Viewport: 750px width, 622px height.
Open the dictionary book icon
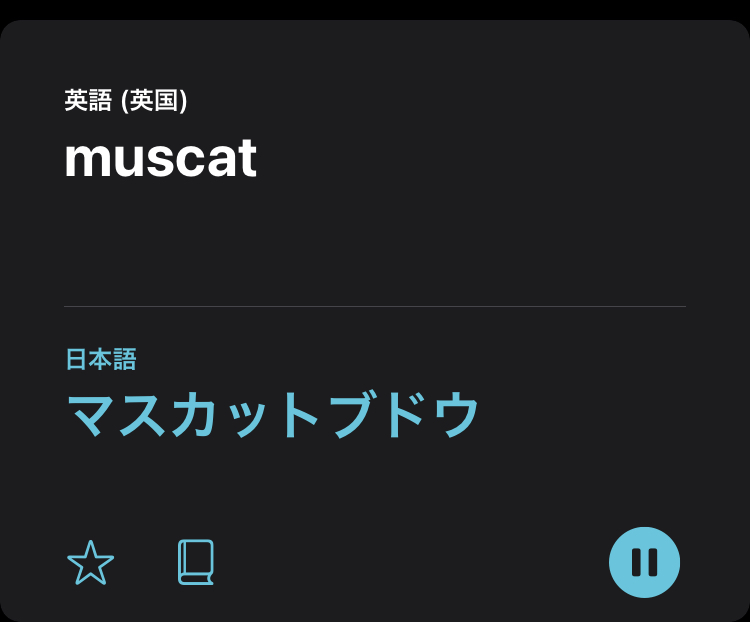coord(196,562)
